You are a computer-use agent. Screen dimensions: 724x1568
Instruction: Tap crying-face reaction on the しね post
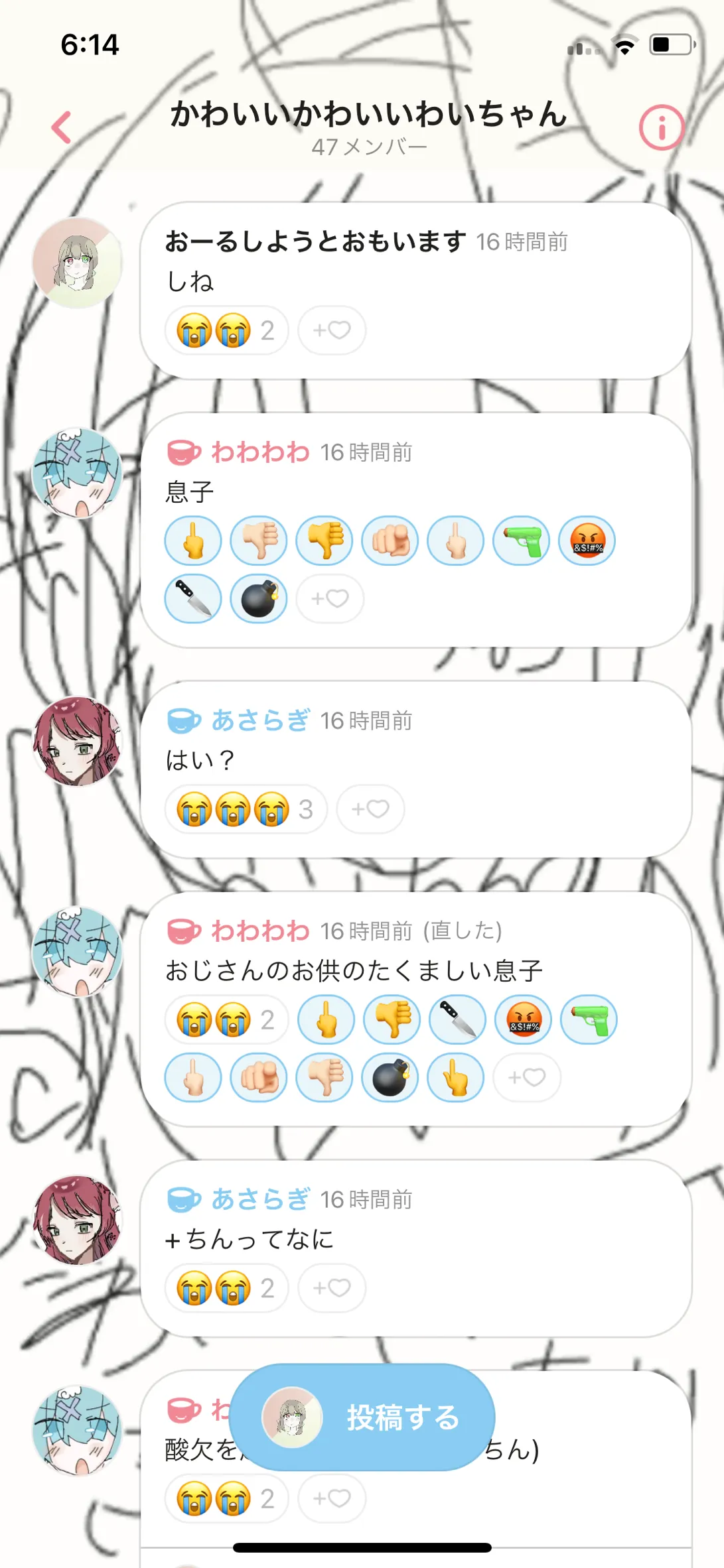point(226,330)
